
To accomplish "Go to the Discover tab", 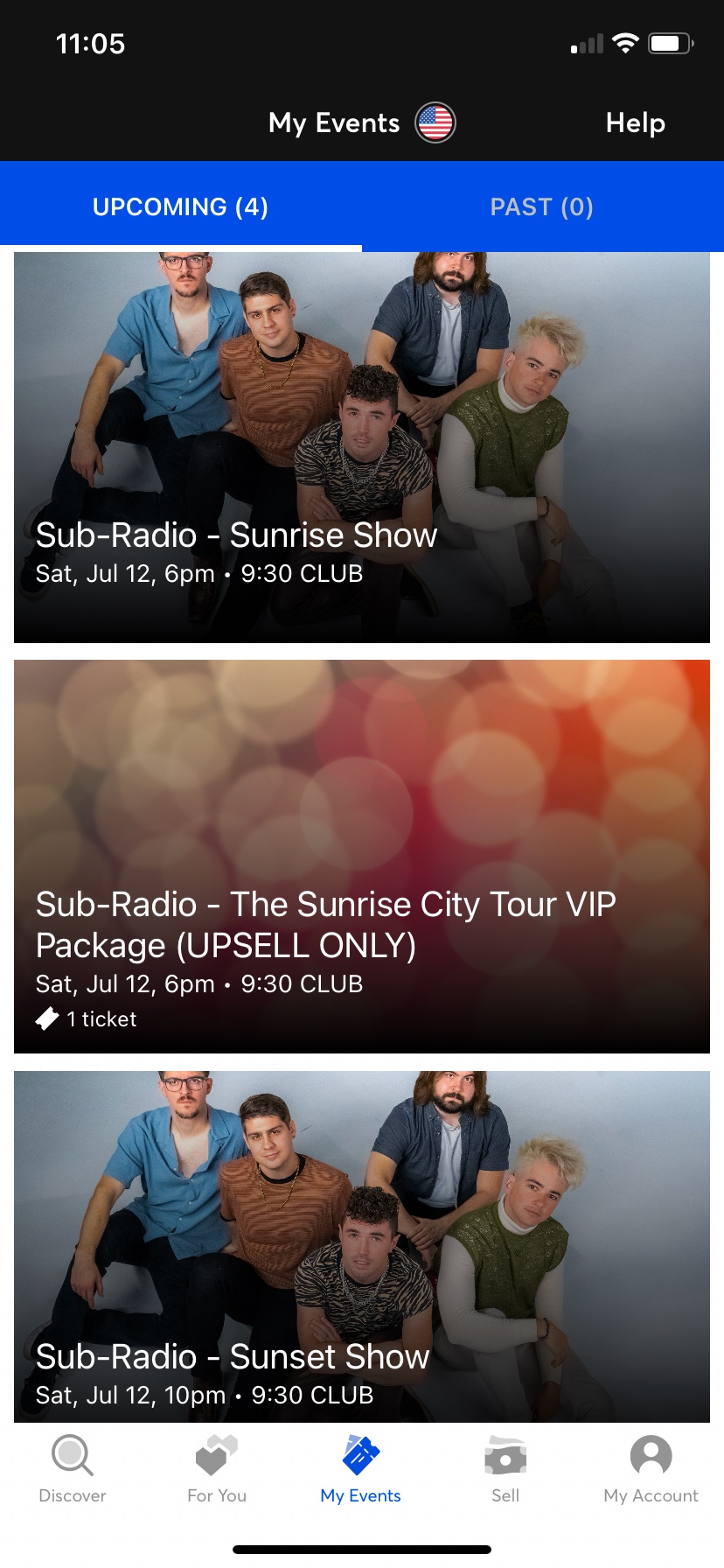I will click(73, 1469).
